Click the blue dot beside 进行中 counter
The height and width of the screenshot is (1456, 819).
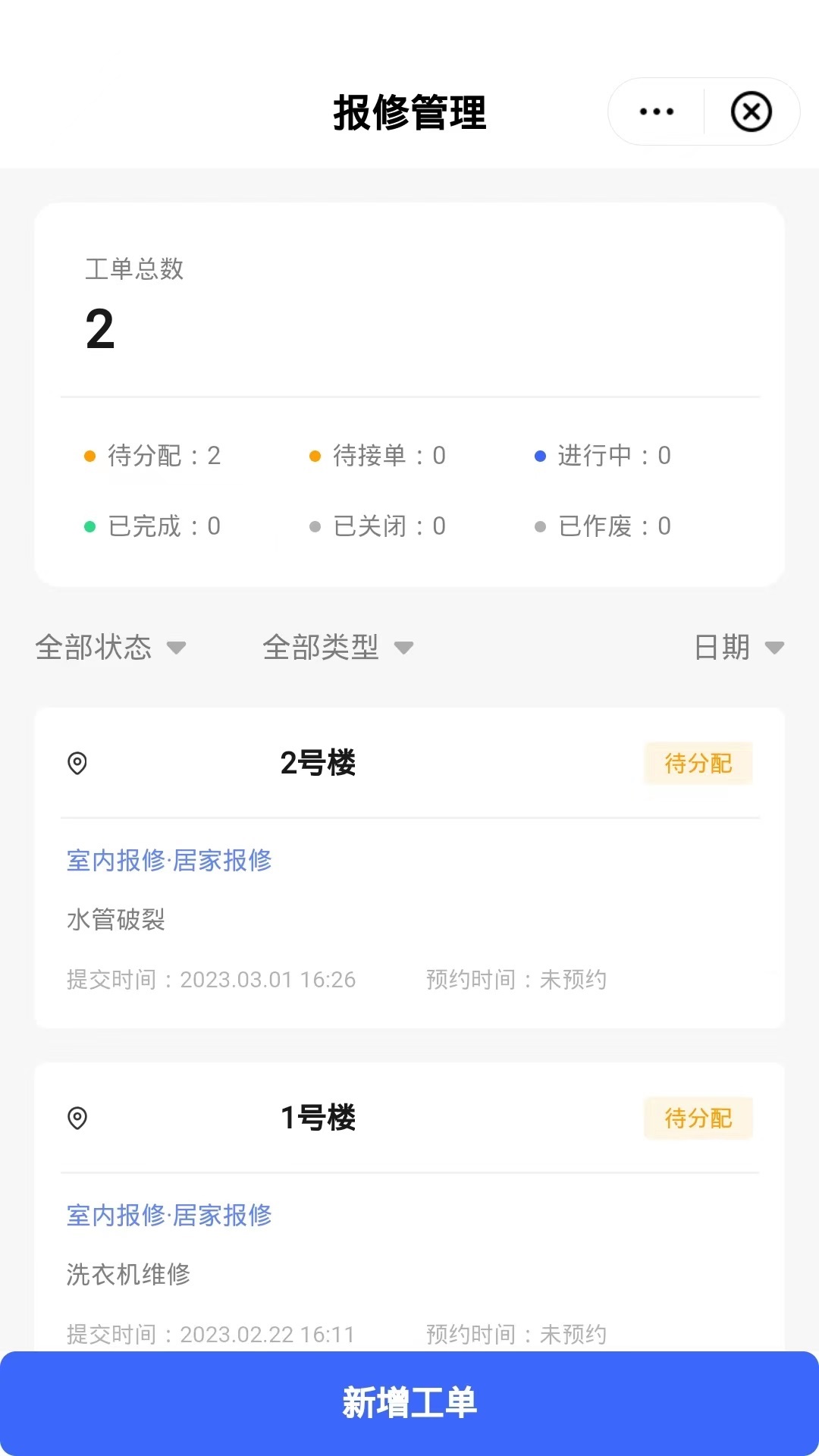[x=540, y=456]
